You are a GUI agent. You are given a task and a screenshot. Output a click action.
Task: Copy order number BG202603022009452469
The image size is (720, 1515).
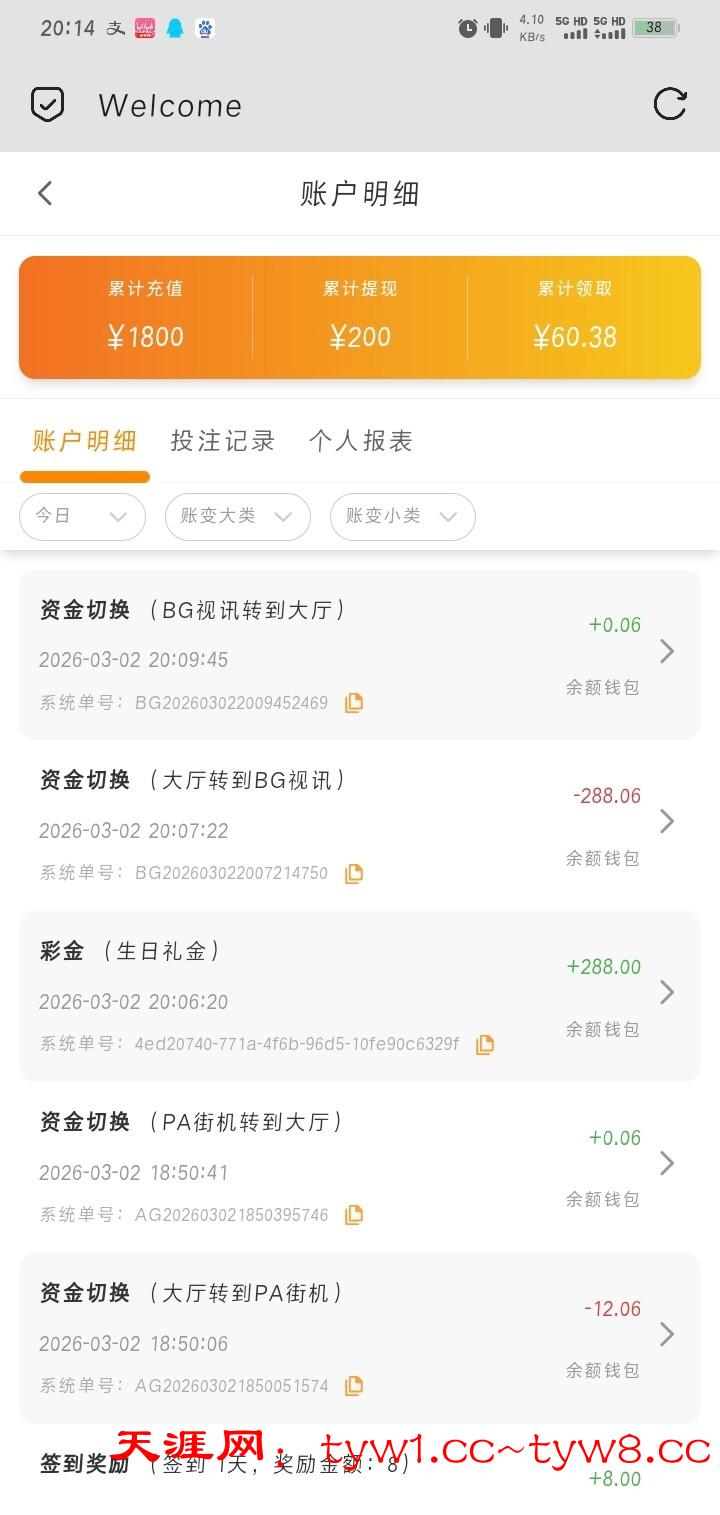coord(354,703)
